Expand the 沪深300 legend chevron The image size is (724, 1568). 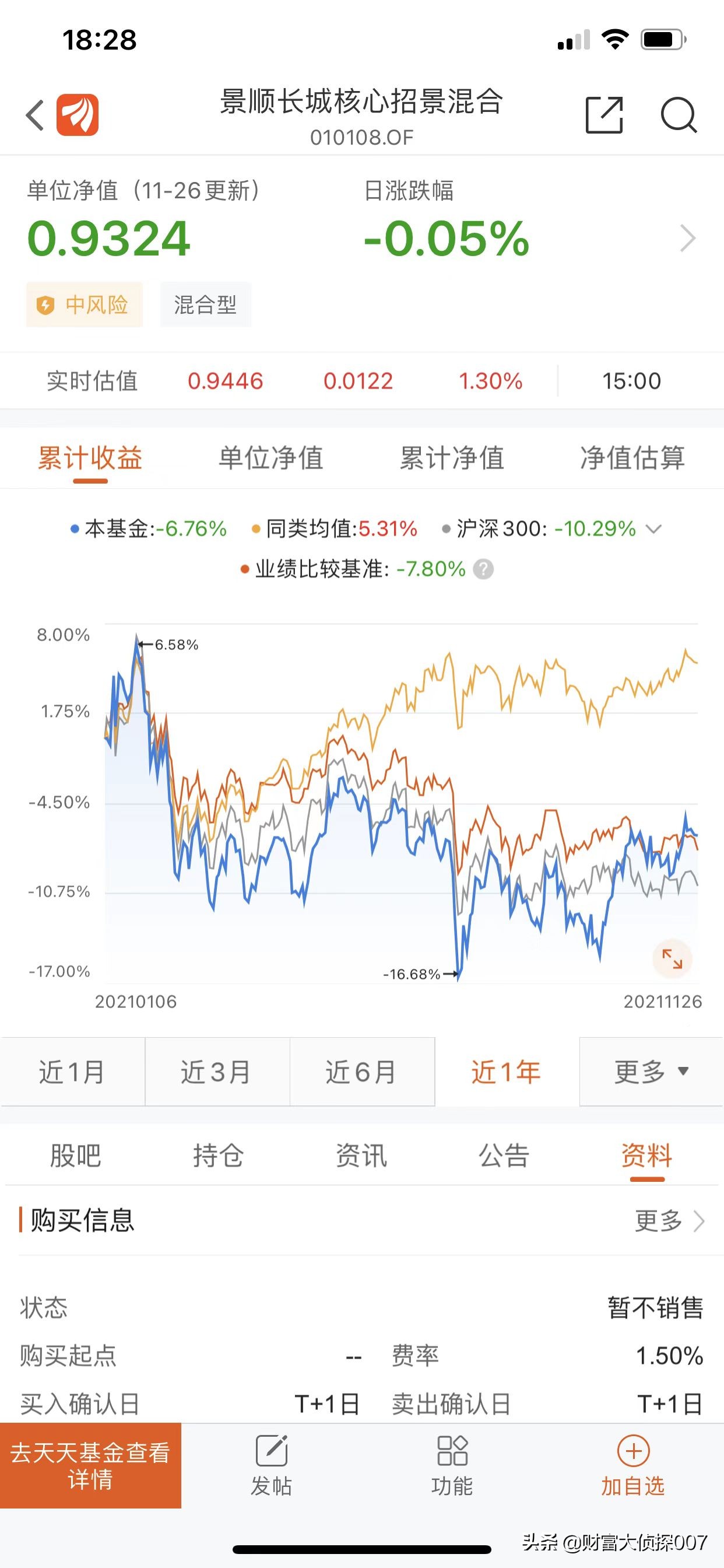[653, 529]
